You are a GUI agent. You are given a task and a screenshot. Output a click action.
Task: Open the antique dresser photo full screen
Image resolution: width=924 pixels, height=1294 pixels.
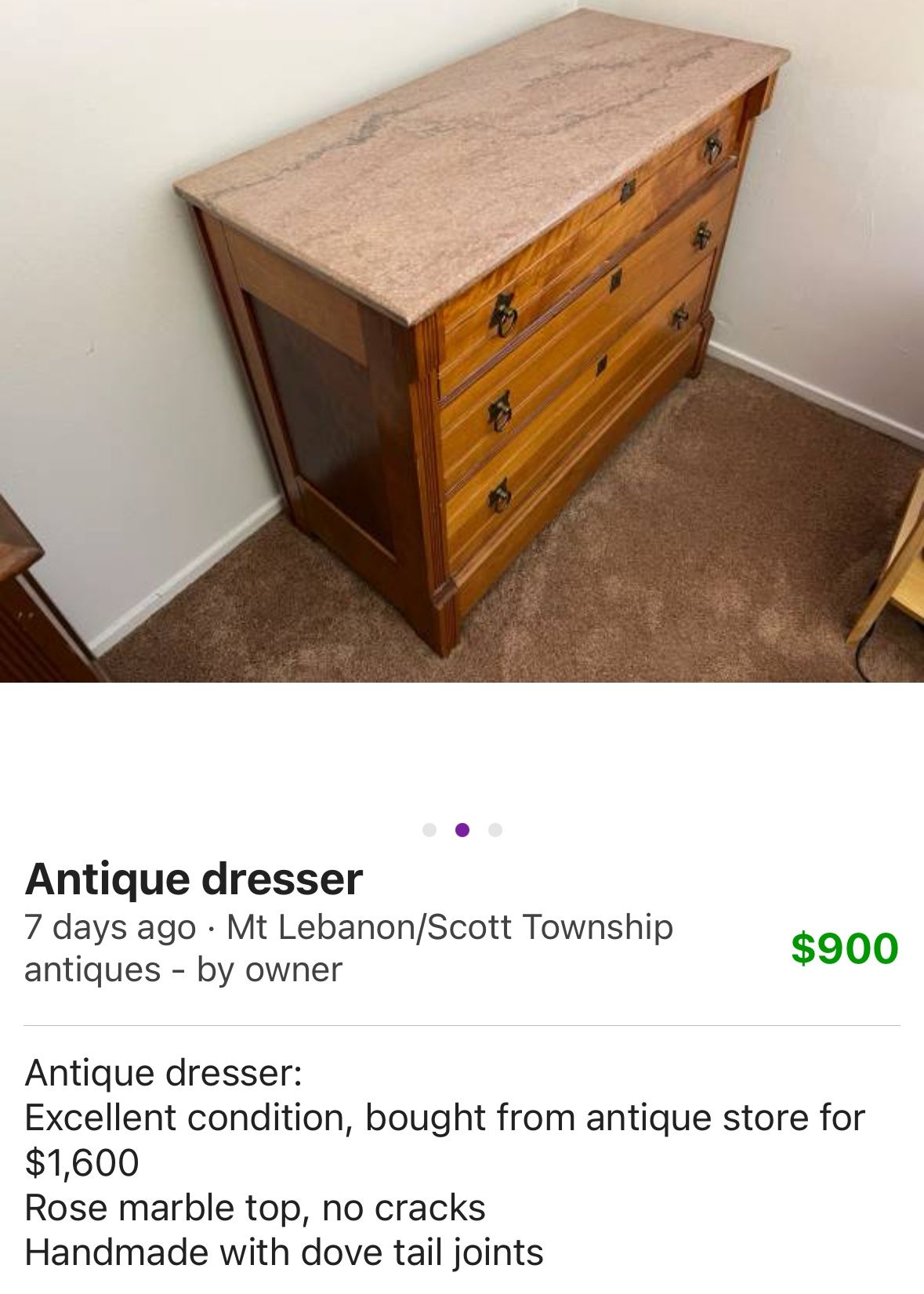point(462,341)
